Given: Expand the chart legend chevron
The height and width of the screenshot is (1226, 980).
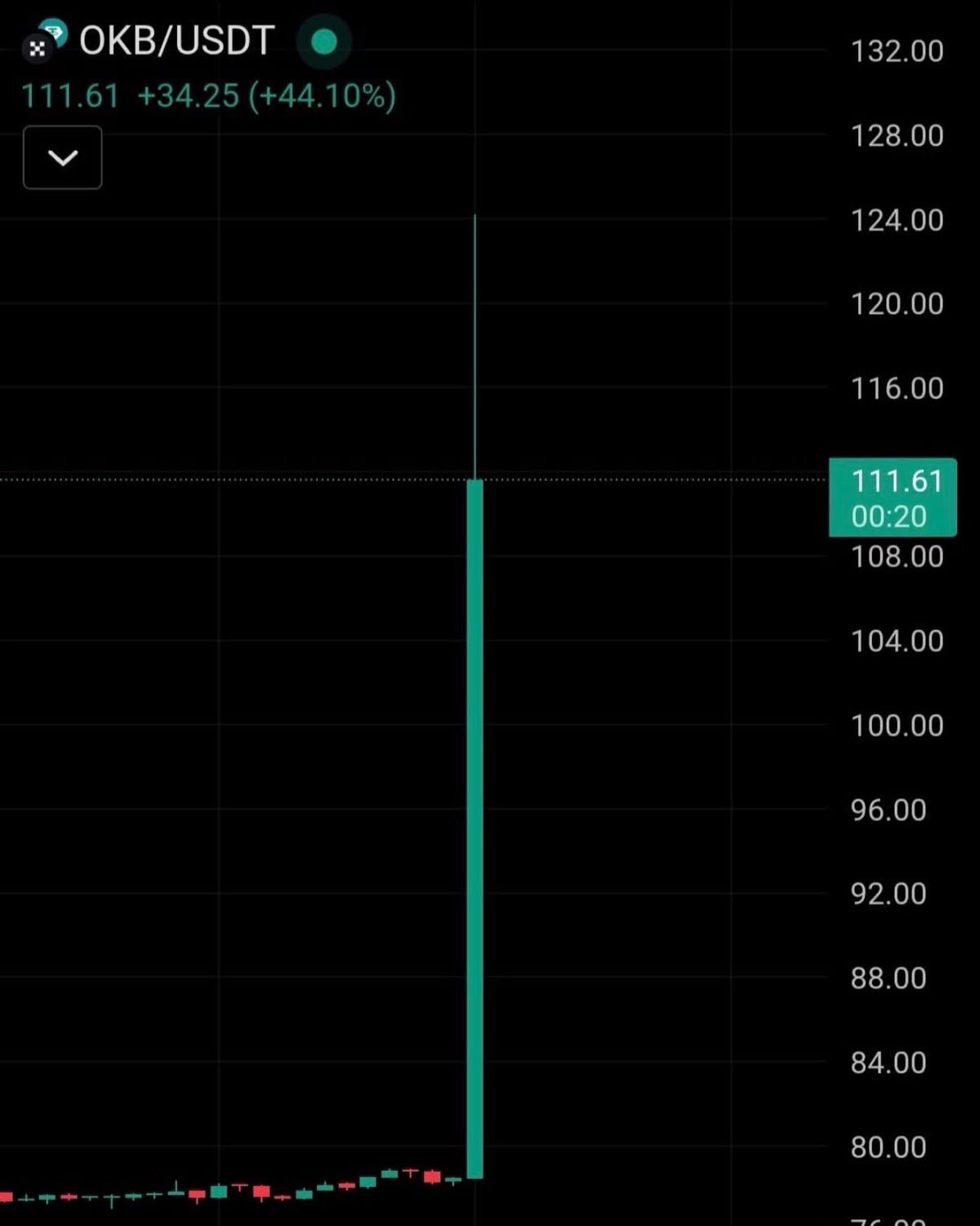Looking at the screenshot, I should click(63, 158).
